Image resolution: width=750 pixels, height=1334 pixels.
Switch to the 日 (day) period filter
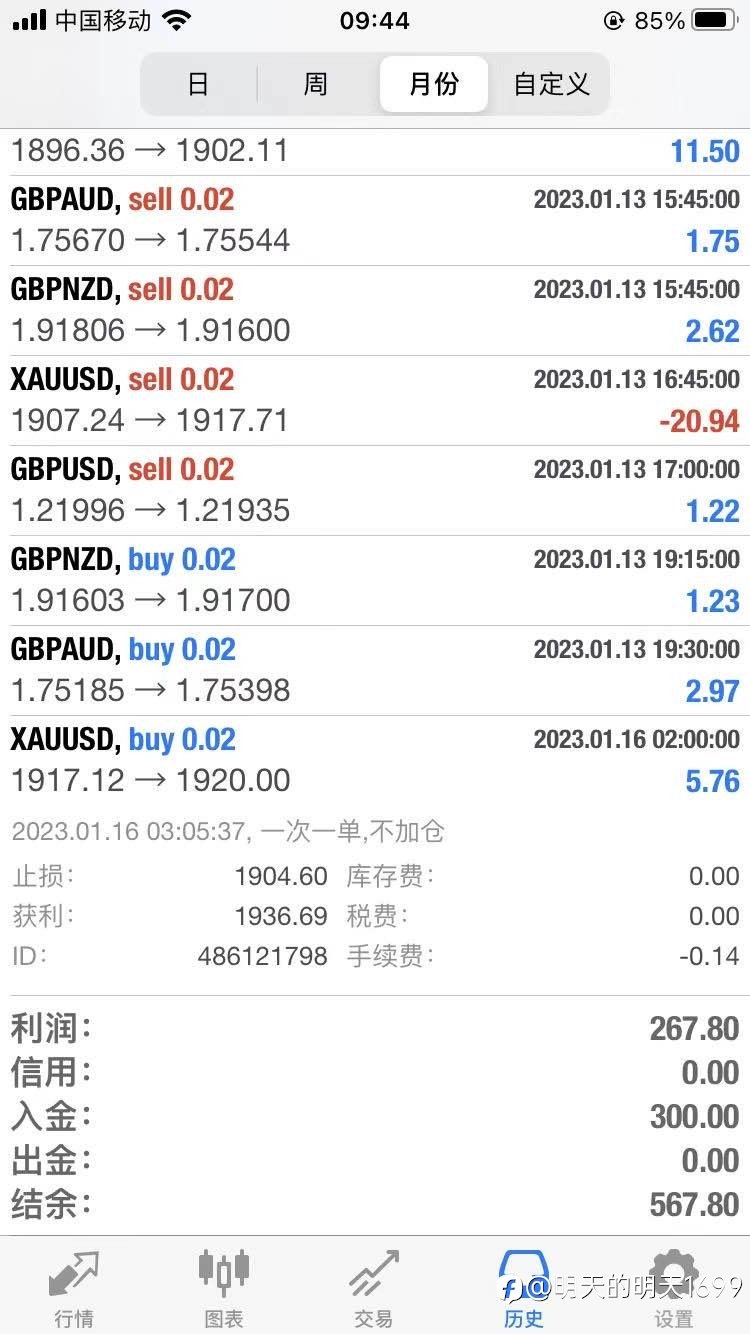[198, 84]
